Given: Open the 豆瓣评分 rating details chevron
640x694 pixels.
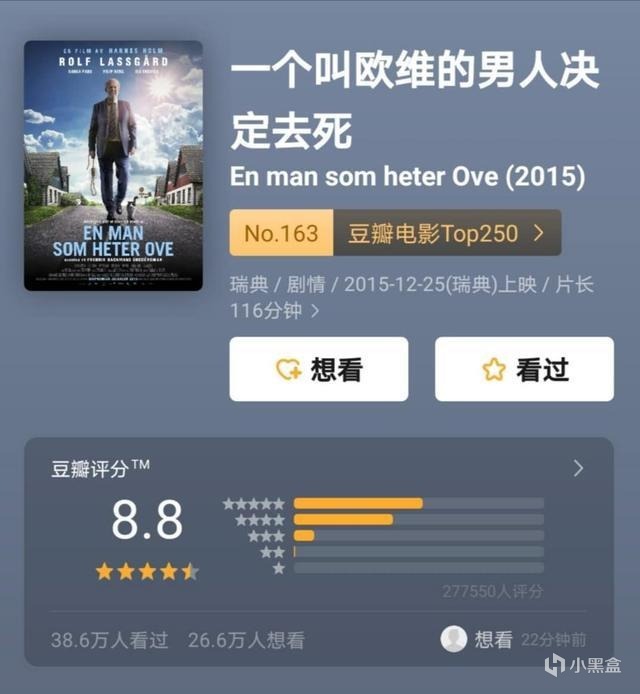Looking at the screenshot, I should click(578, 468).
